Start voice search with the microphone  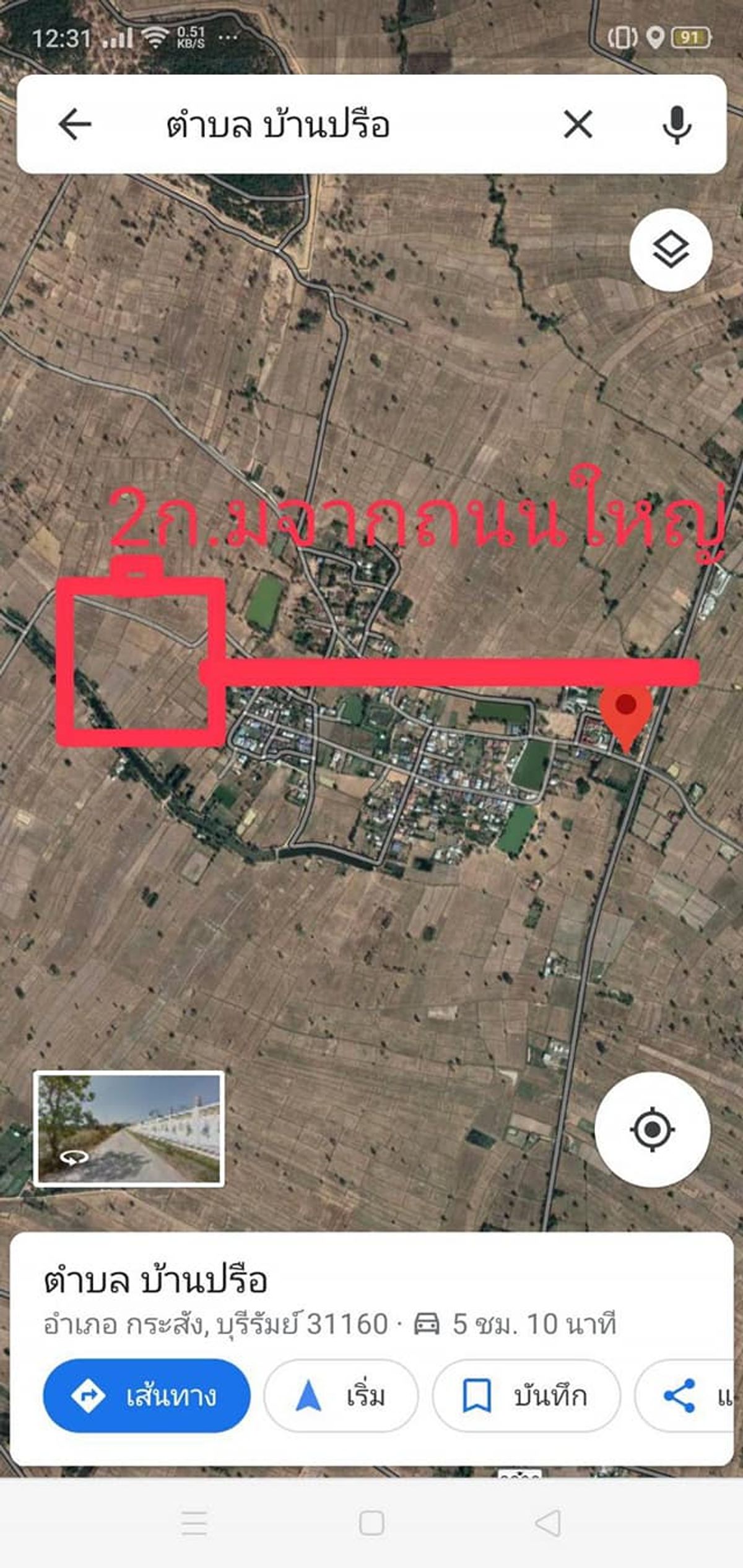coord(677,124)
